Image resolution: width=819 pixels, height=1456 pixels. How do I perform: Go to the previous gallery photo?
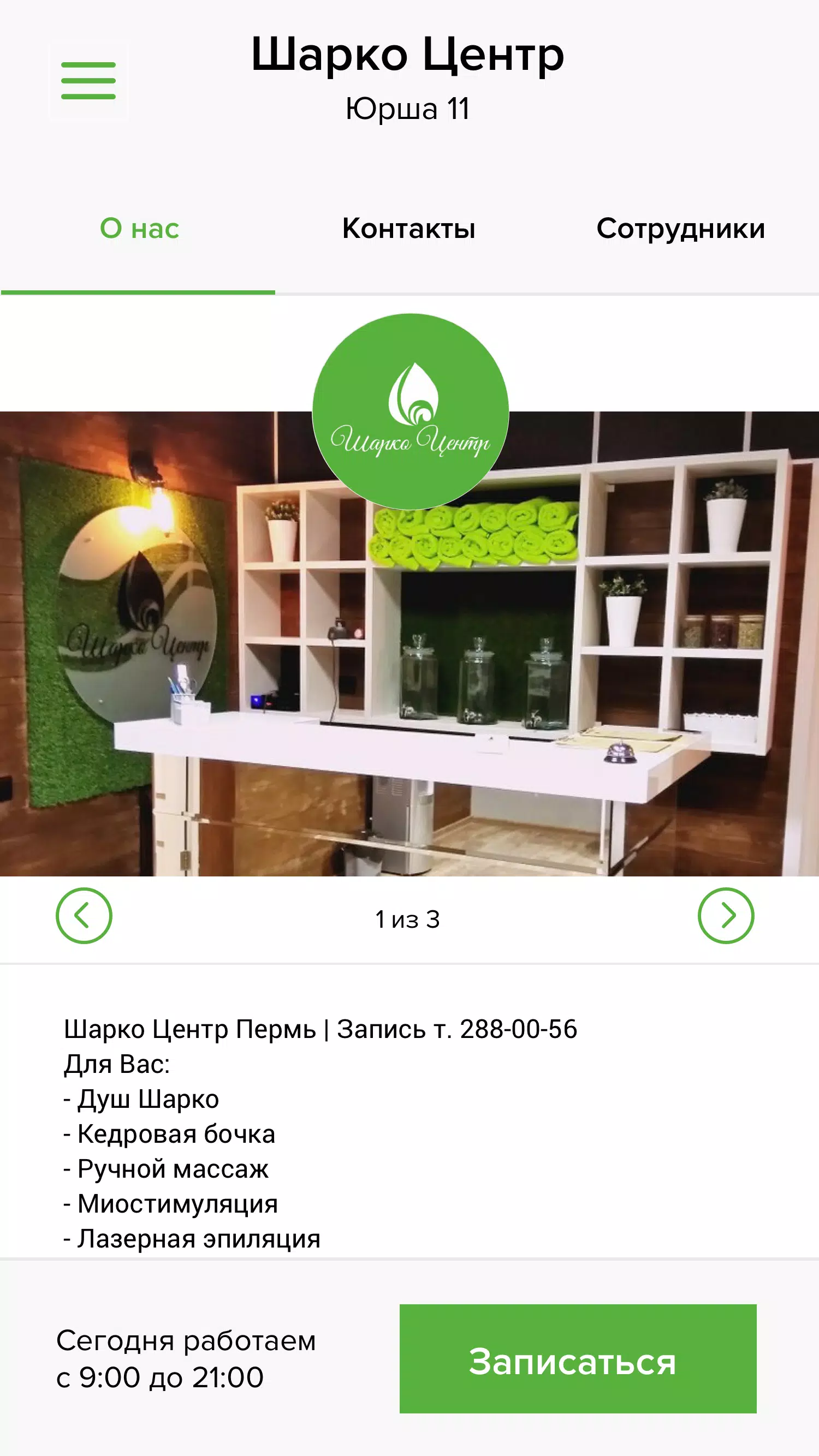pos(84,916)
